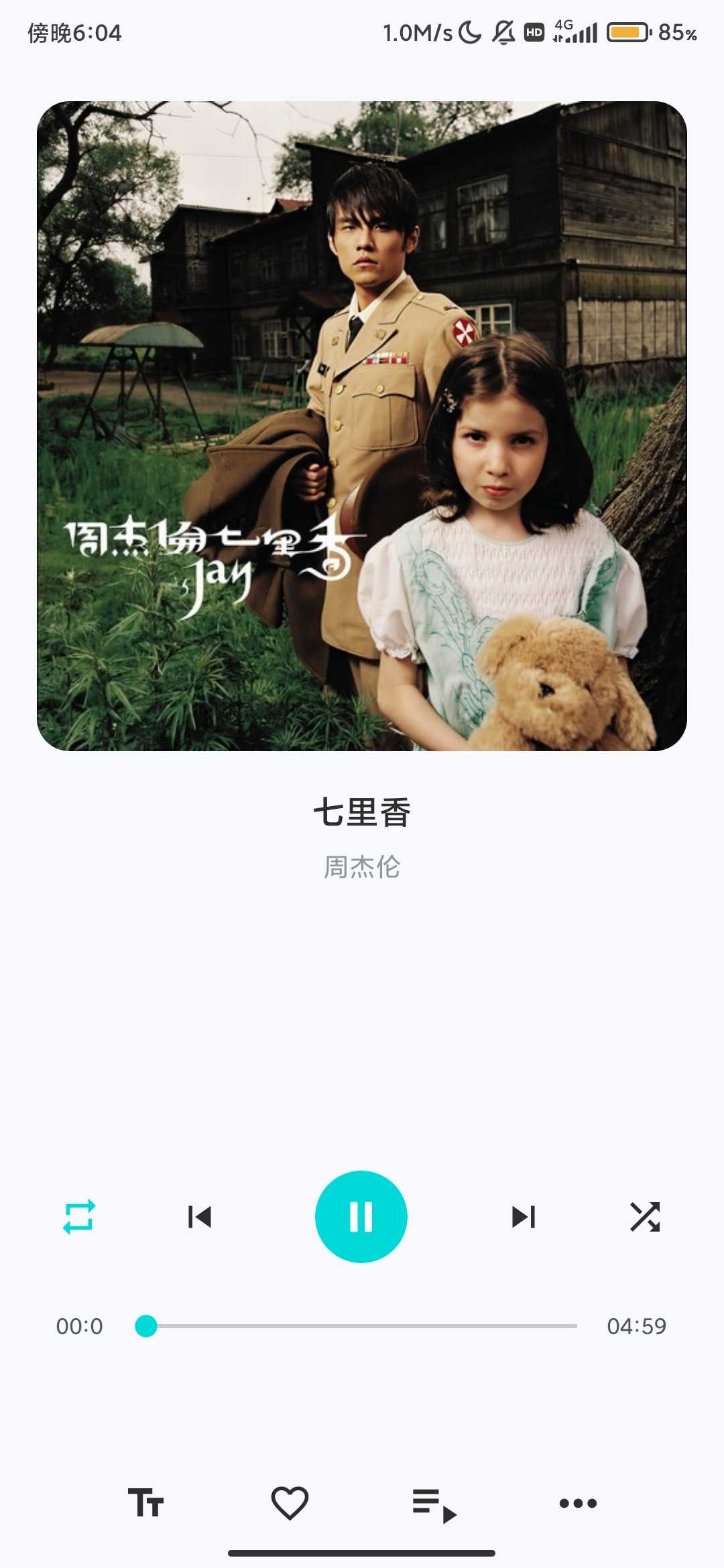Toggle the repeat mode icon

tap(79, 1217)
